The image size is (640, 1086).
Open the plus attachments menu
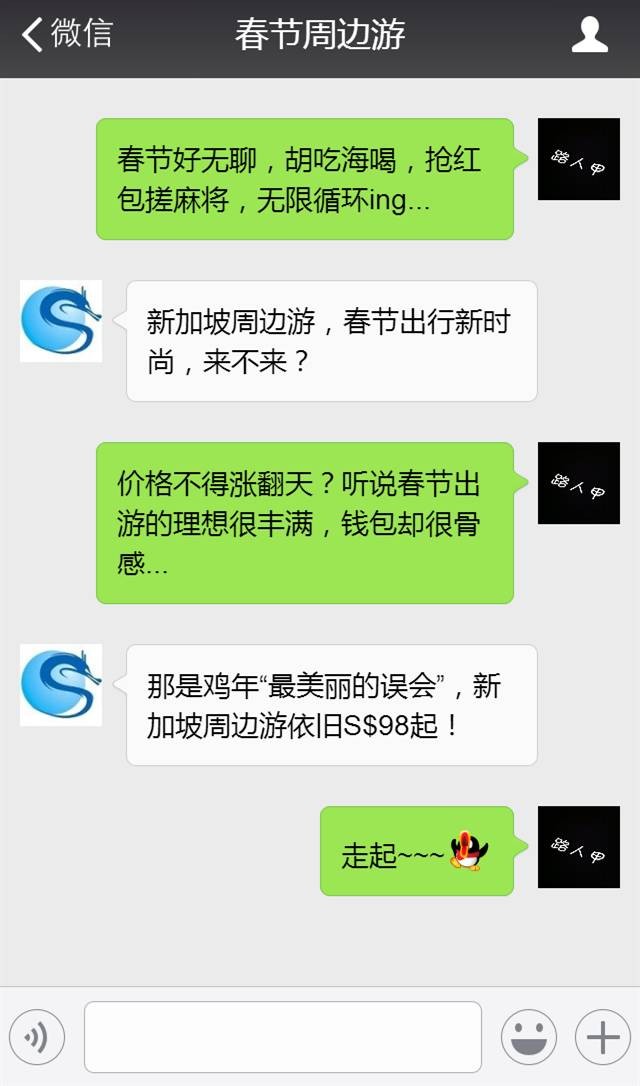(602, 1037)
